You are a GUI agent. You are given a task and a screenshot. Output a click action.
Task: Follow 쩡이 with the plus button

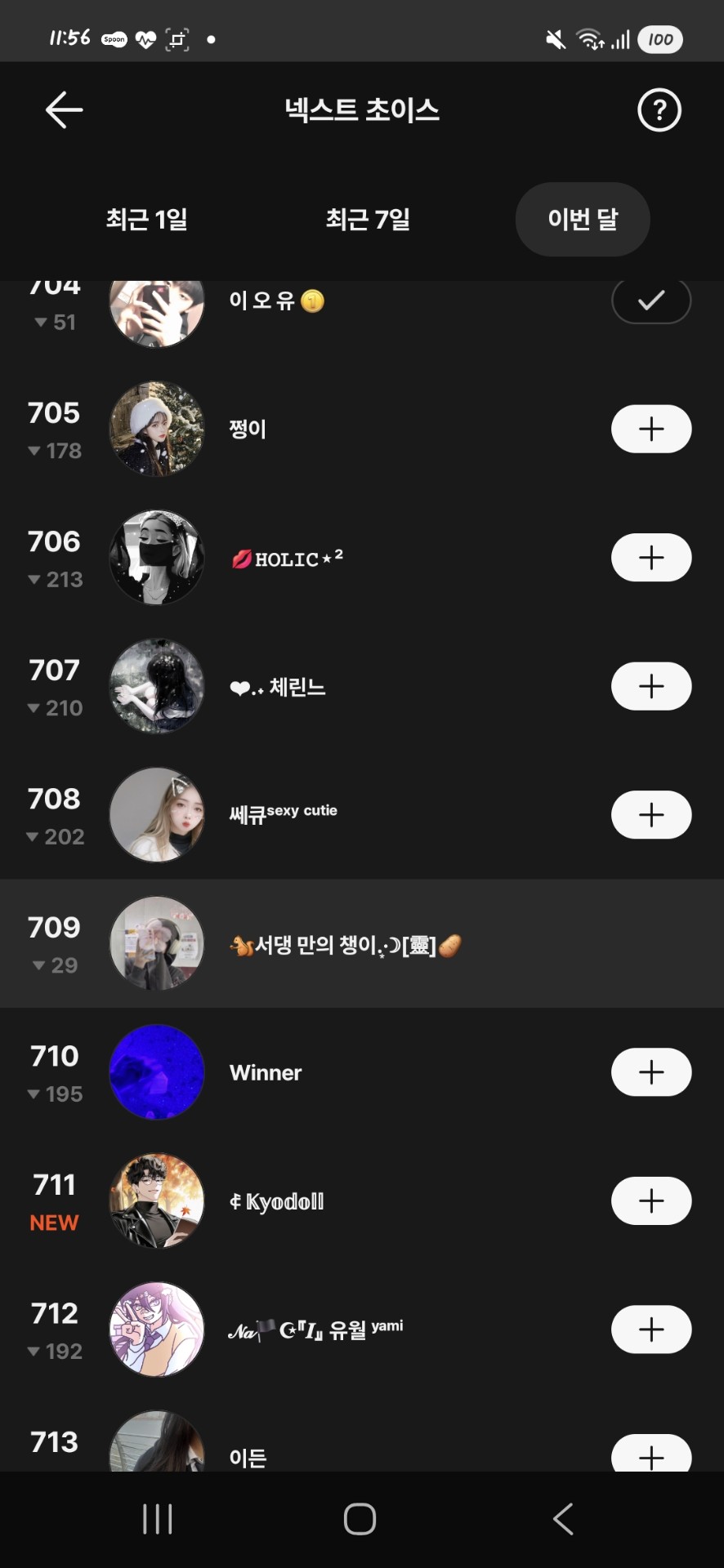(x=651, y=429)
